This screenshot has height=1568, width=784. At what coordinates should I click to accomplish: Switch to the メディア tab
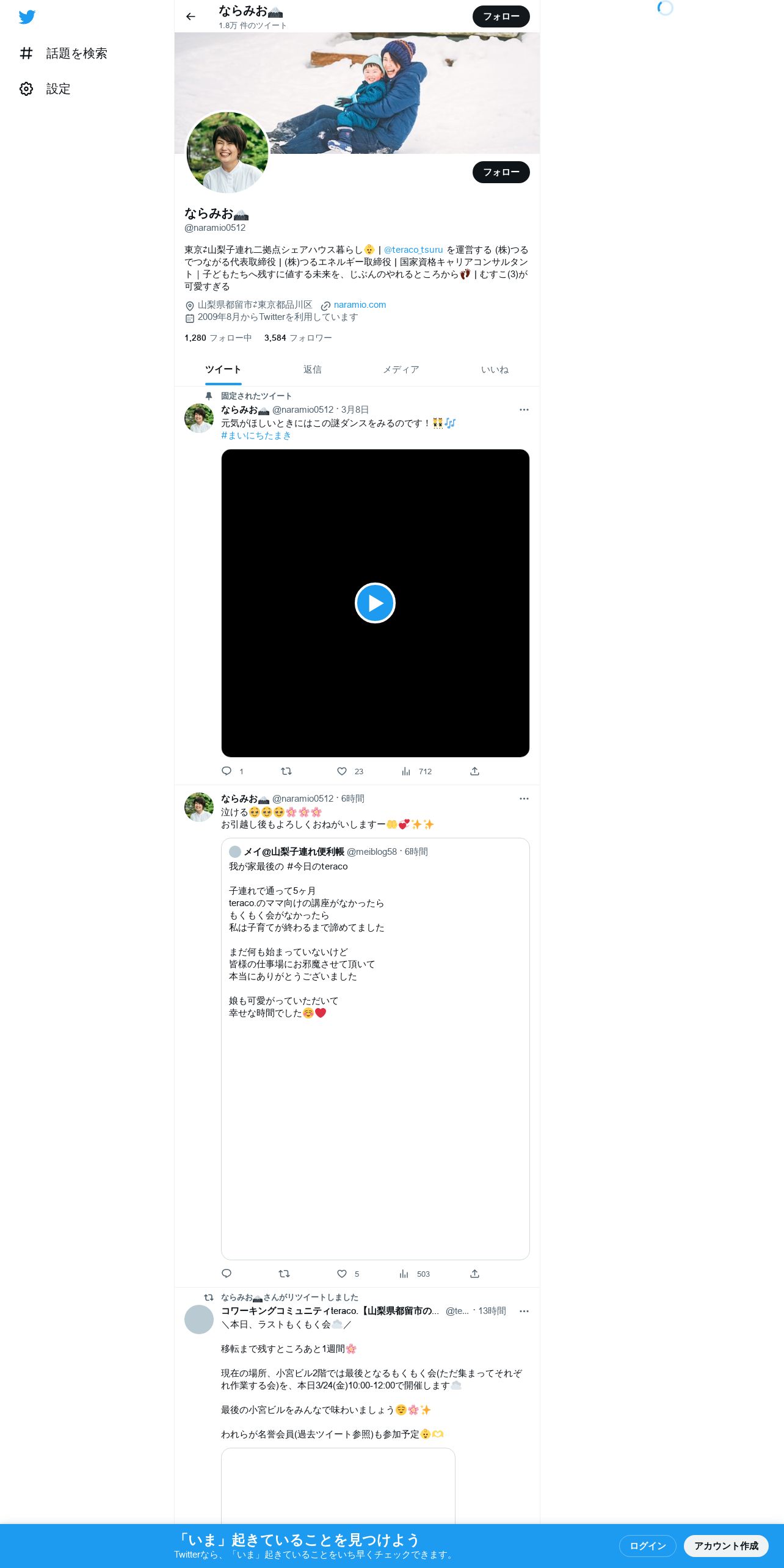(x=401, y=369)
